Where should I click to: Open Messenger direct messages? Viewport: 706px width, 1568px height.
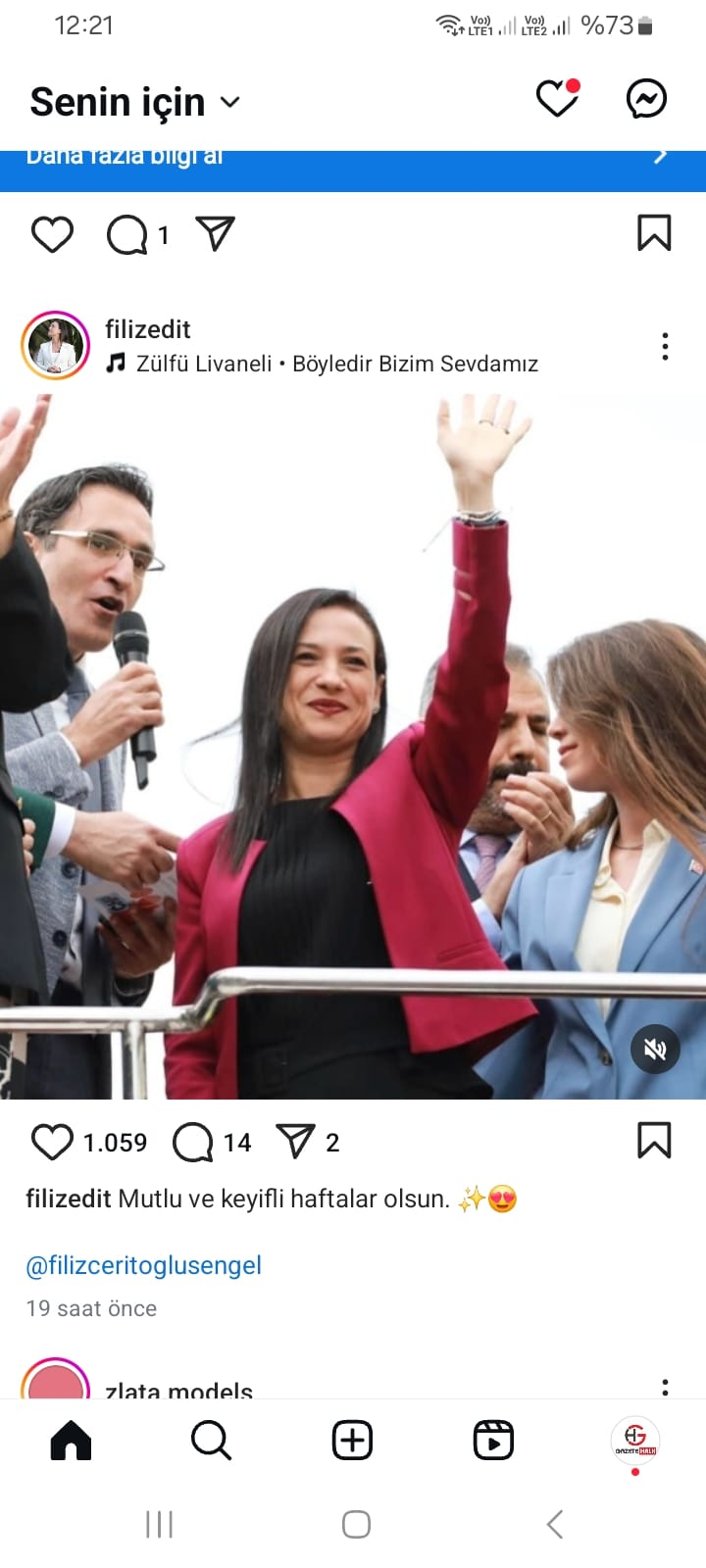coord(646,99)
